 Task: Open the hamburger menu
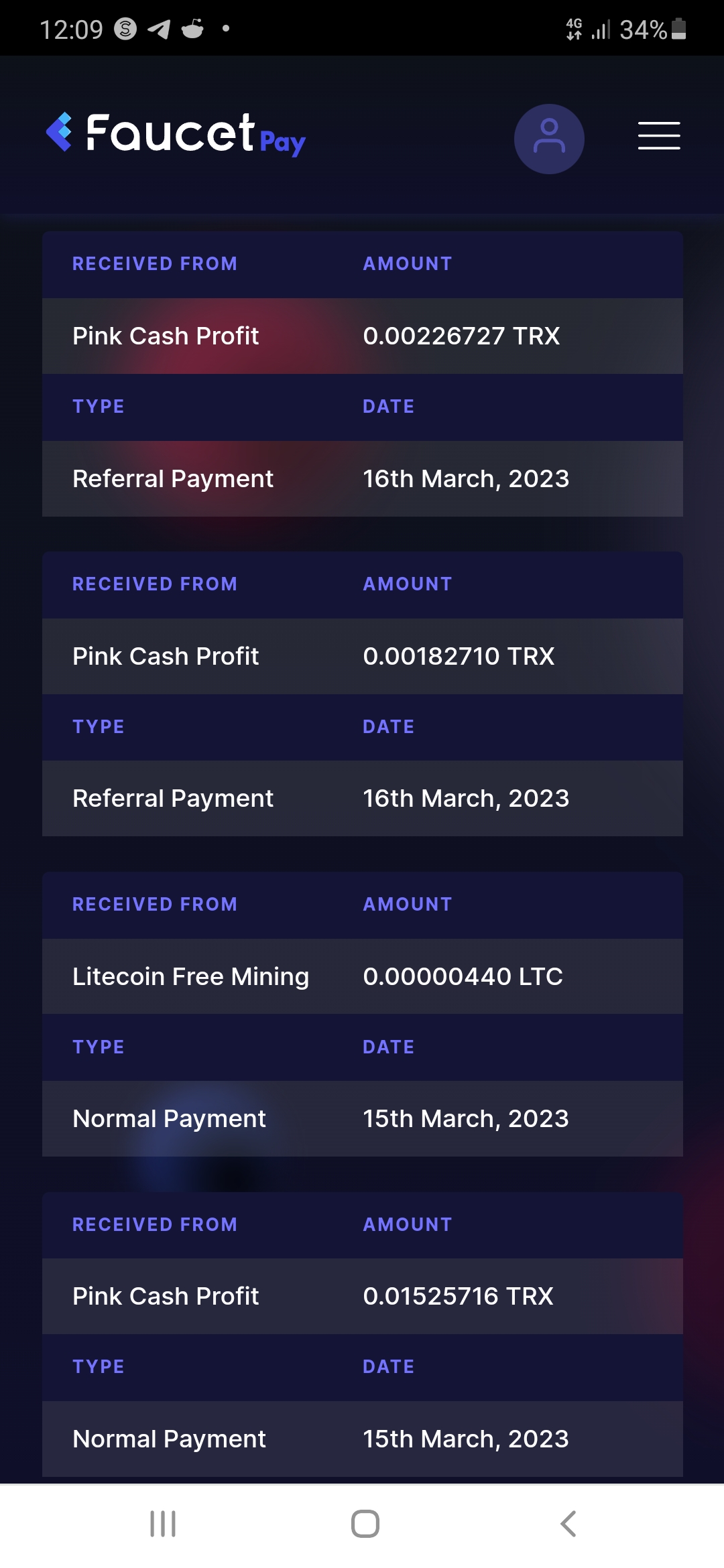(659, 136)
